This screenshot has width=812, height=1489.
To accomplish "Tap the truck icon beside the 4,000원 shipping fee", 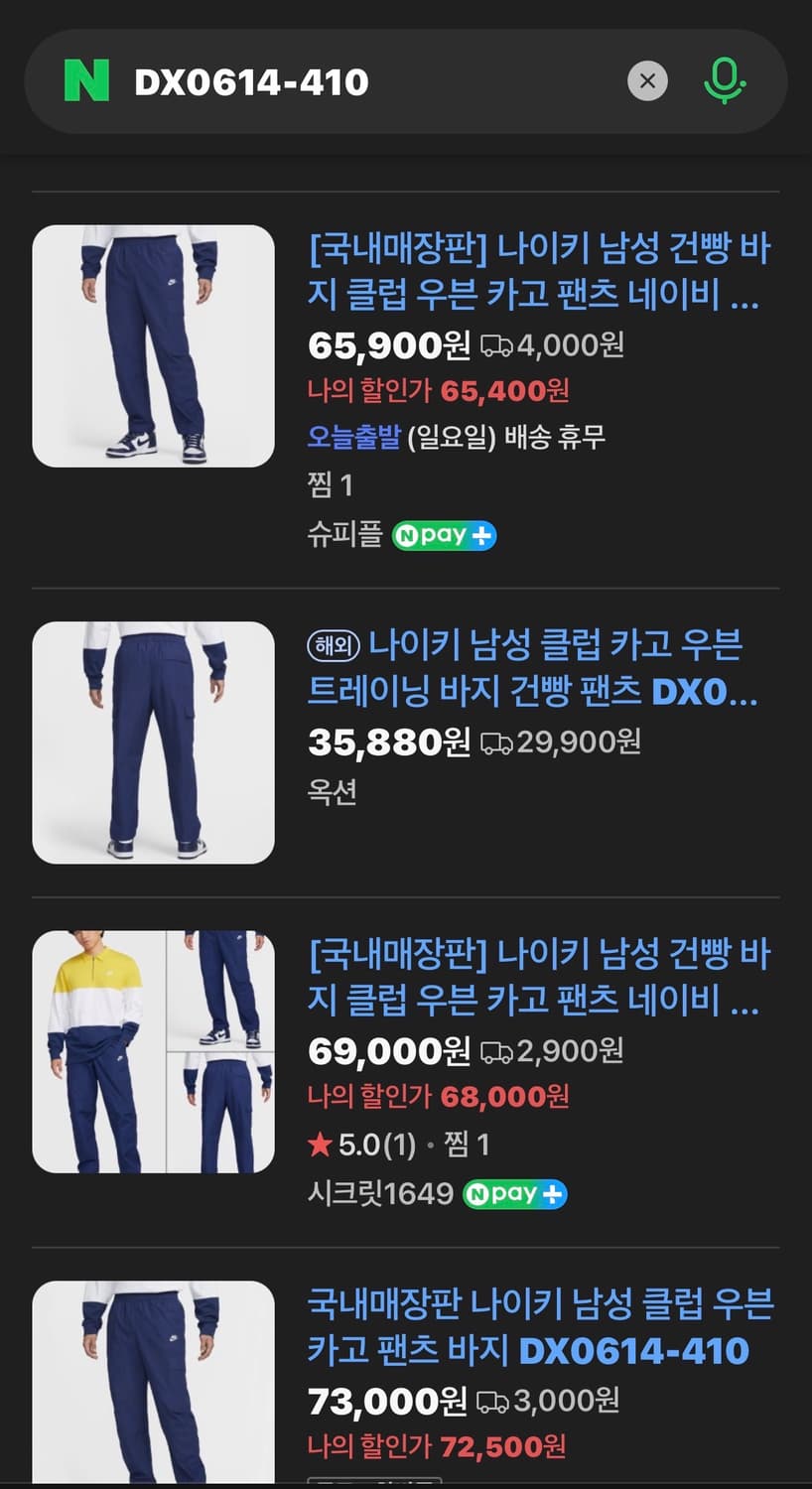I will pyautogui.click(x=496, y=345).
